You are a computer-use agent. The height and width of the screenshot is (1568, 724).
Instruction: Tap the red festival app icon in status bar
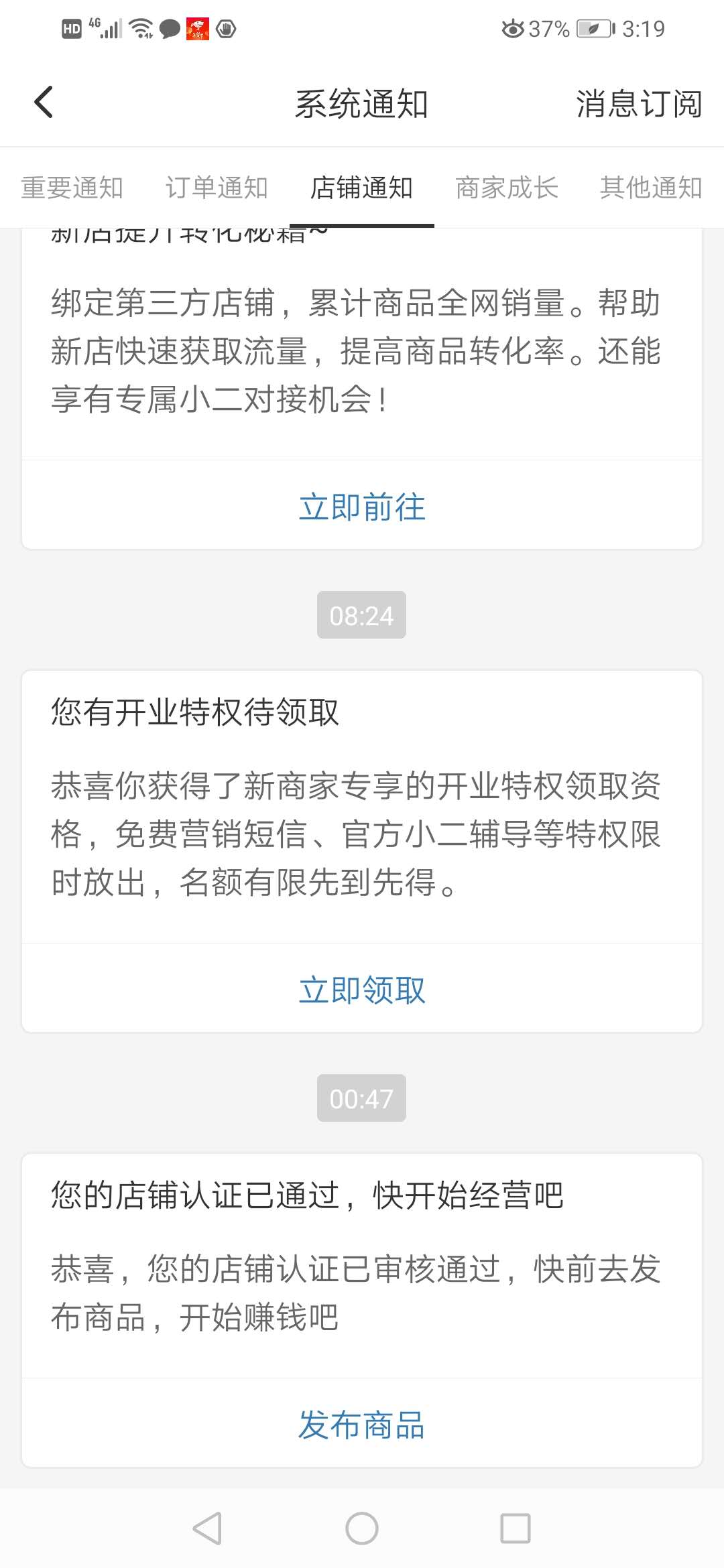pyautogui.click(x=198, y=29)
